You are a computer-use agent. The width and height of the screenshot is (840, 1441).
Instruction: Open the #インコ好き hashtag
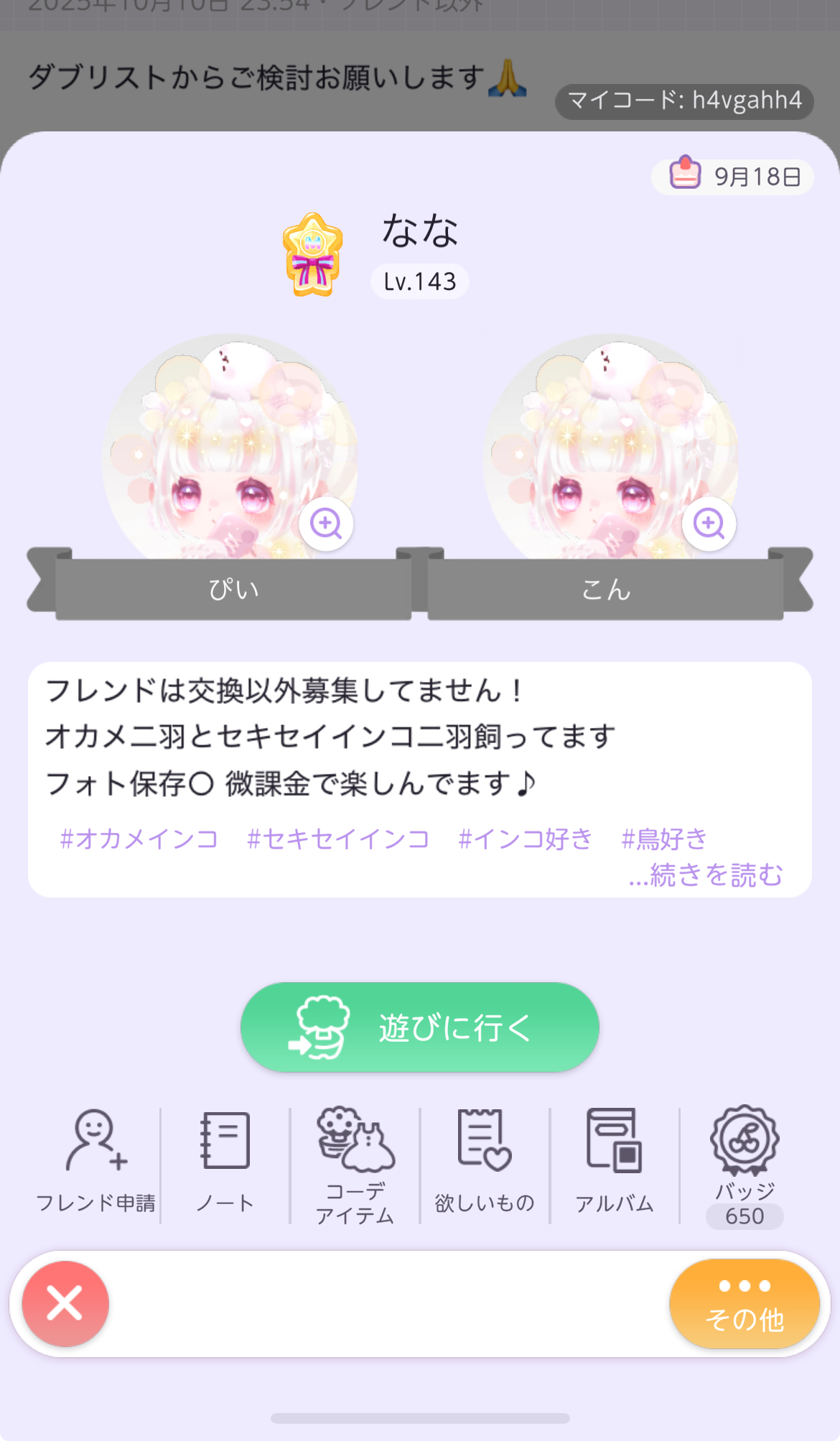click(x=526, y=839)
